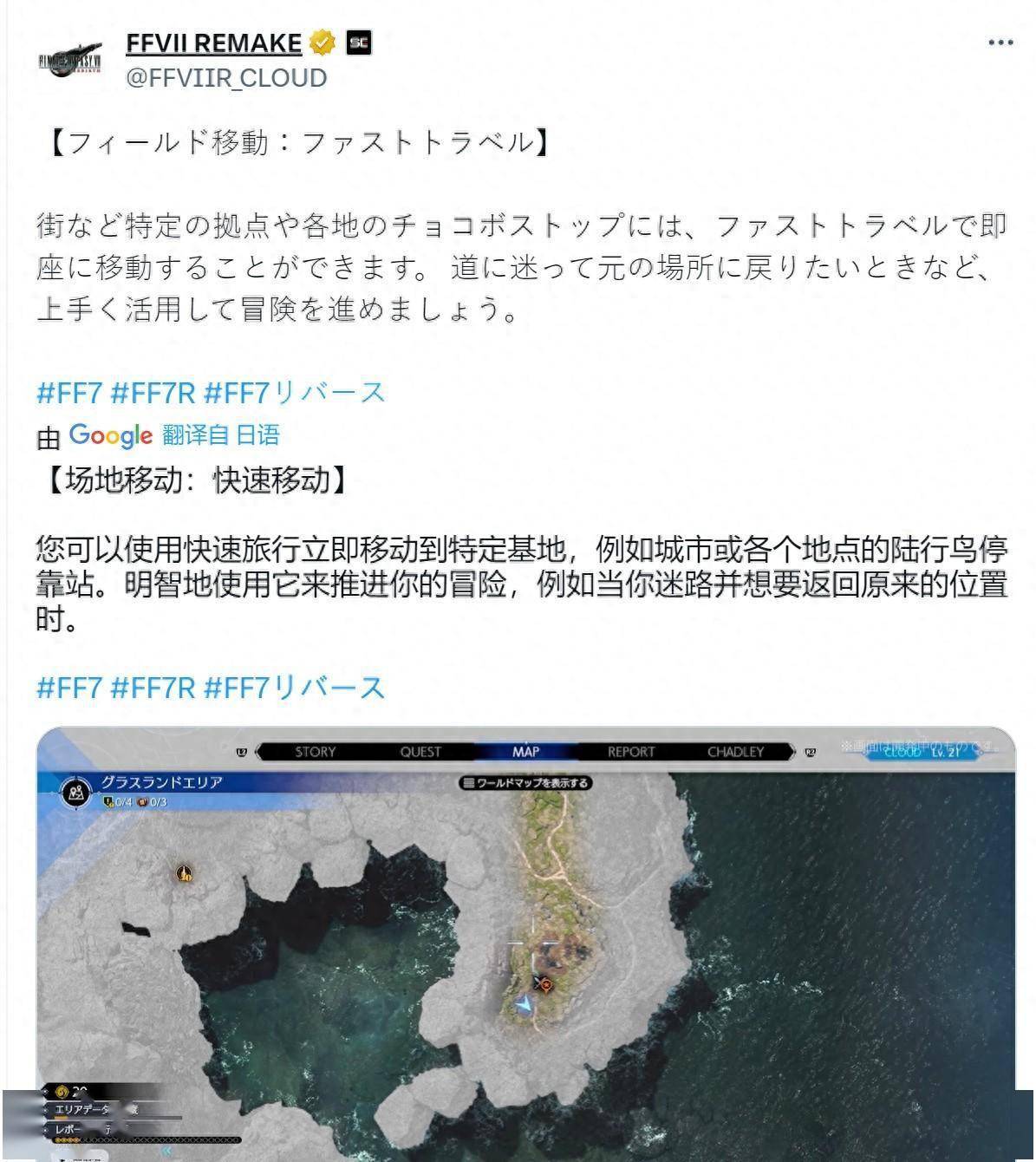Open the tweet's overflow menu
The height and width of the screenshot is (1162, 1036).
pyautogui.click(x=1000, y=42)
